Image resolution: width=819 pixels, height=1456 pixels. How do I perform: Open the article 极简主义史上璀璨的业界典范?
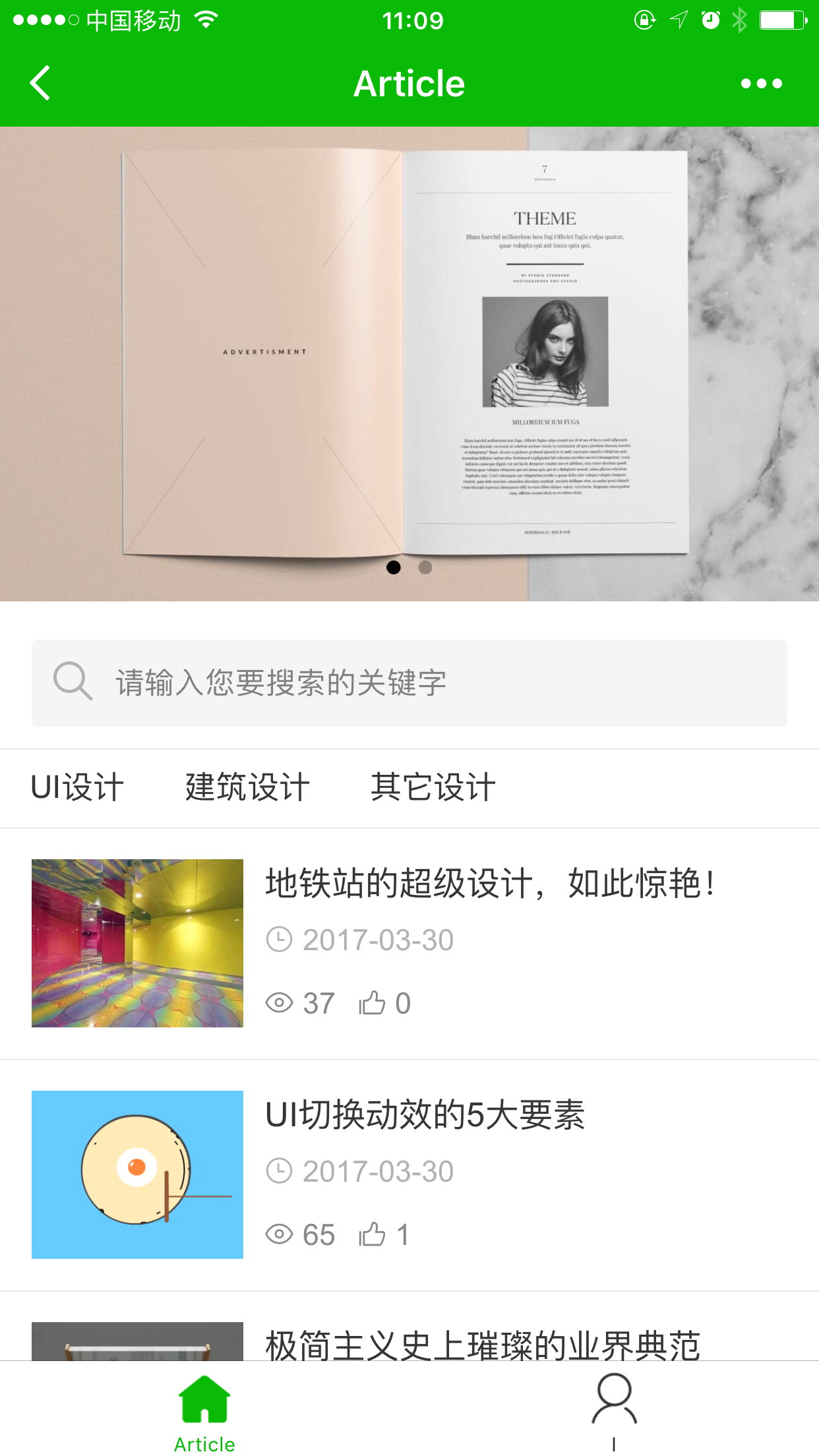[482, 1344]
